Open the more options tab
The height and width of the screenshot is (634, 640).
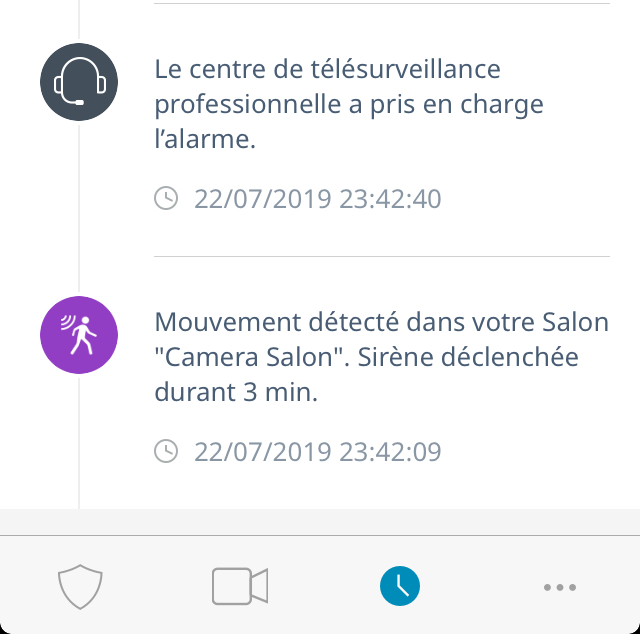click(x=560, y=587)
